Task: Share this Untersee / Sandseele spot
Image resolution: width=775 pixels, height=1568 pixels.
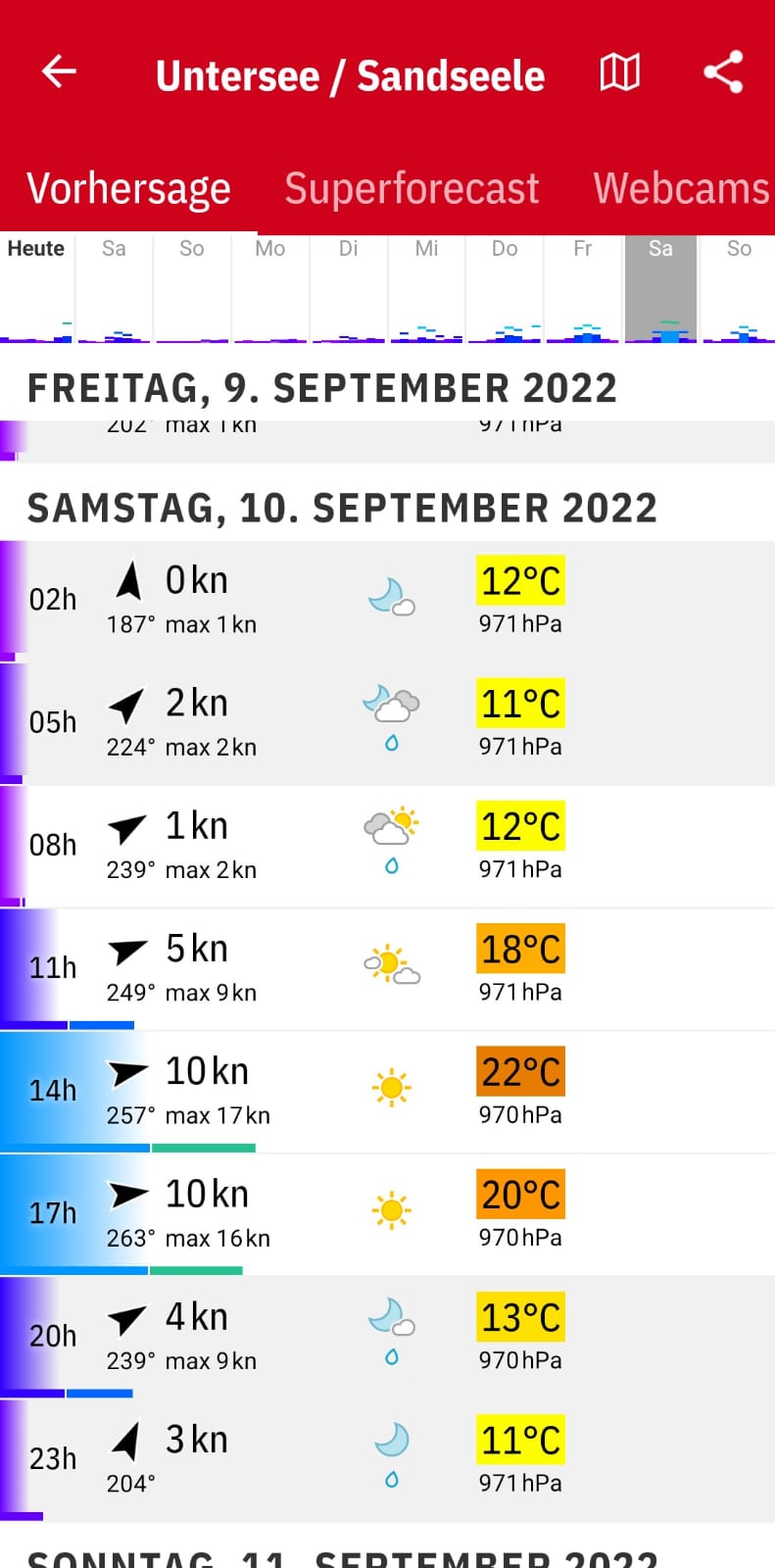Action: [x=723, y=72]
